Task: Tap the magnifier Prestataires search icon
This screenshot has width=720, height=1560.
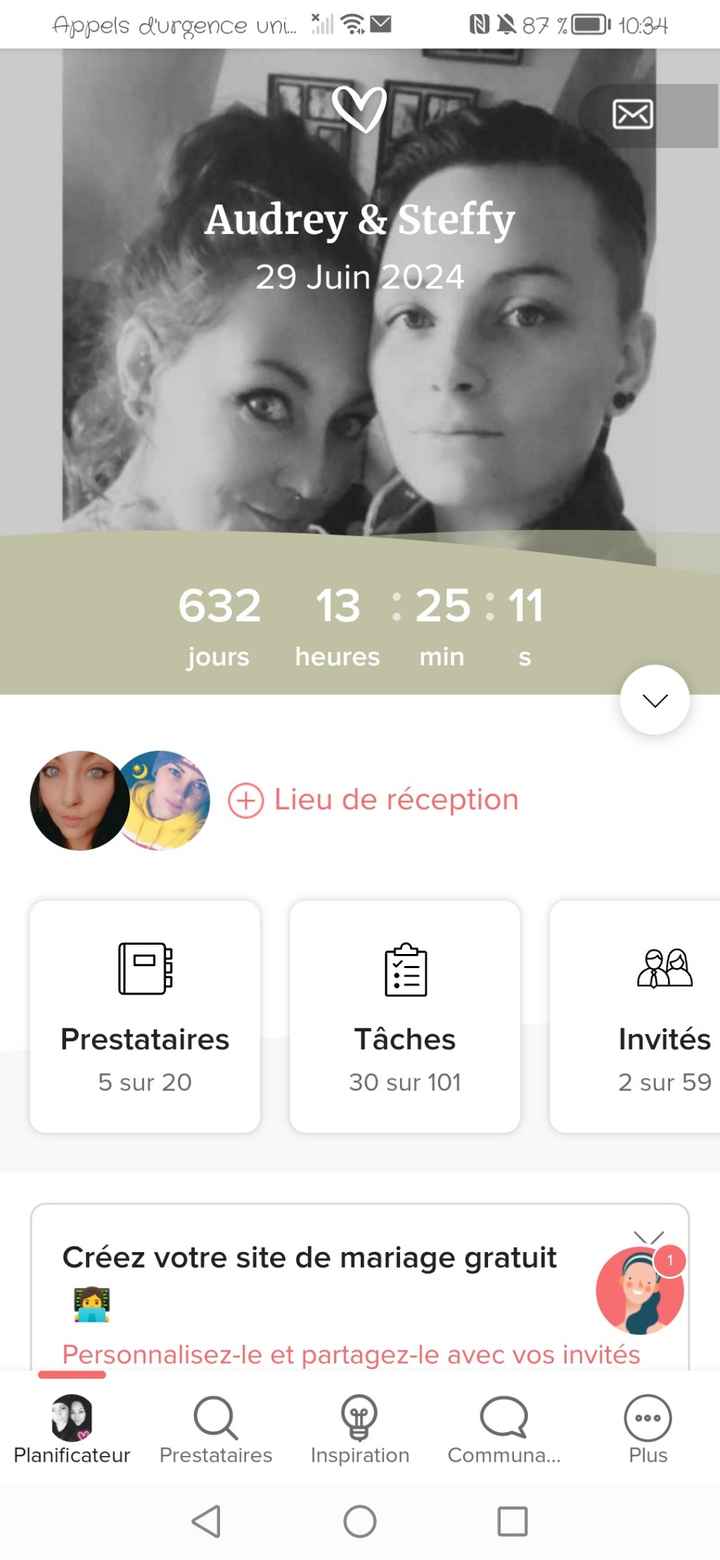Action: coord(215,1418)
